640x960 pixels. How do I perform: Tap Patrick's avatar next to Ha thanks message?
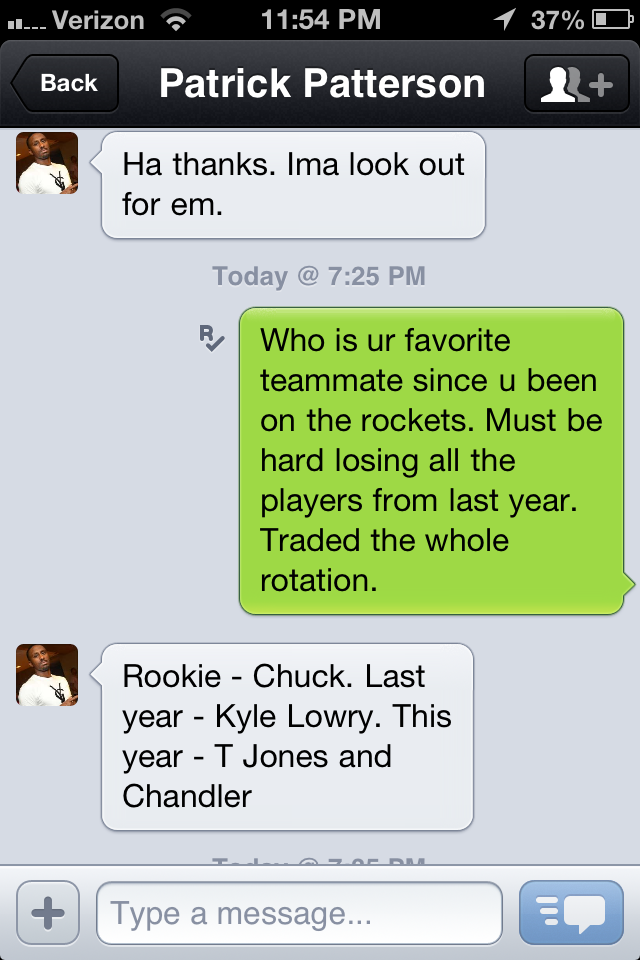tap(47, 162)
